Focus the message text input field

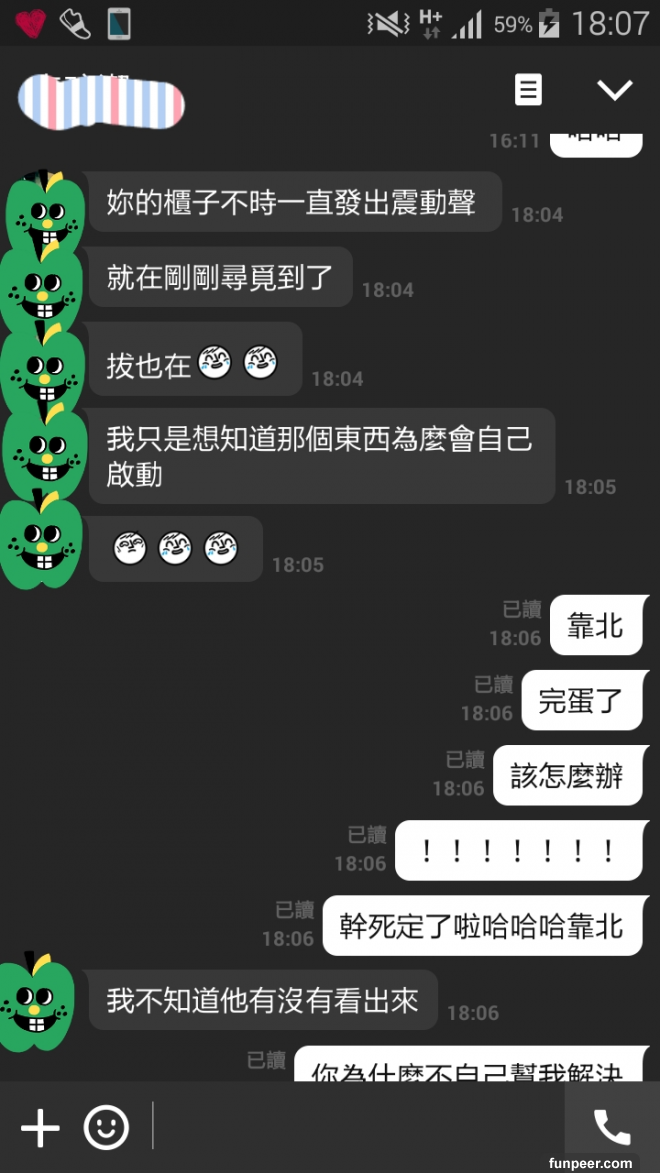(x=355, y=1128)
